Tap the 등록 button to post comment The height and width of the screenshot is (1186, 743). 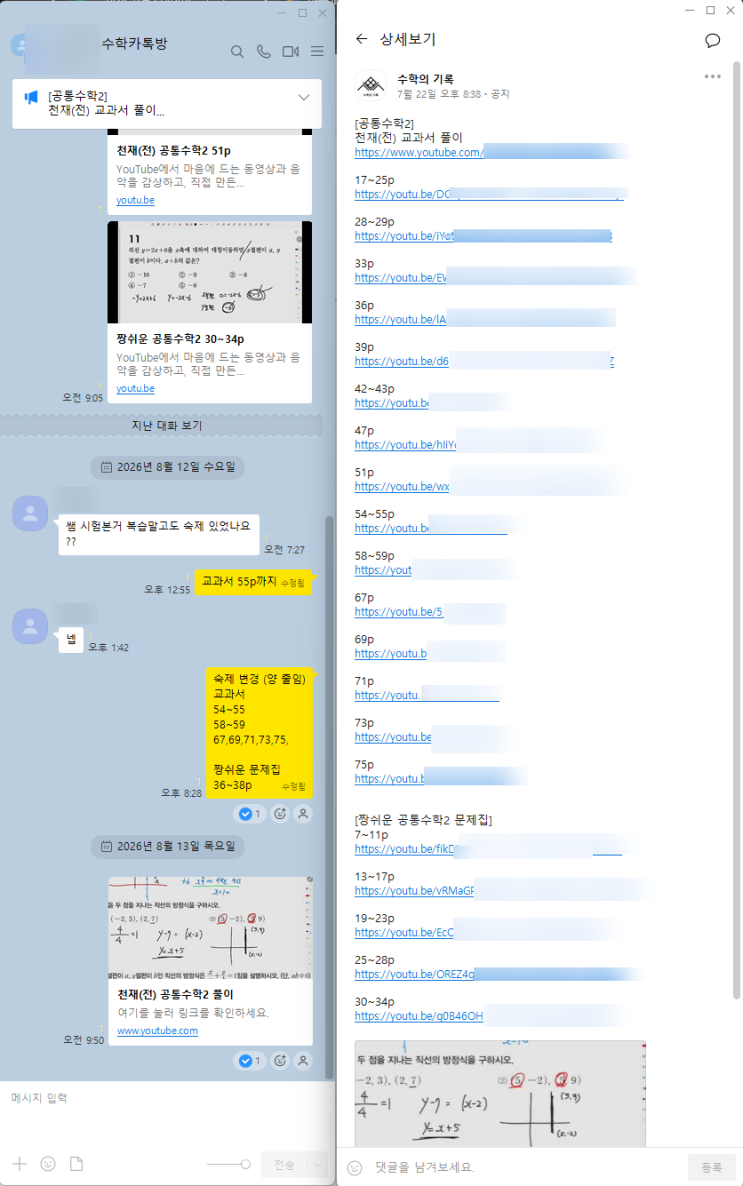[x=711, y=1167]
